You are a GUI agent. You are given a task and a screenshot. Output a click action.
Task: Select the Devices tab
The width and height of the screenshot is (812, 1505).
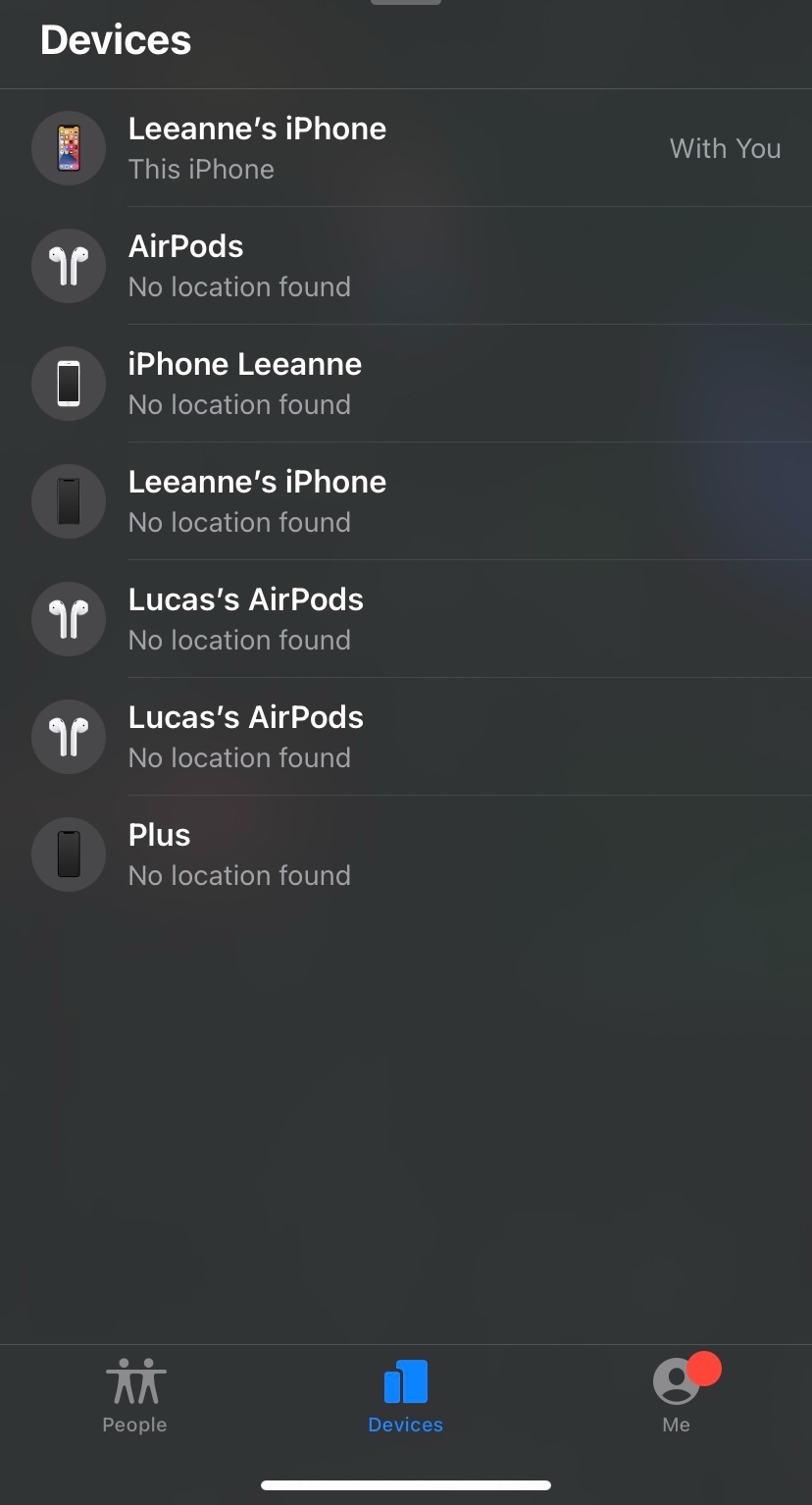tap(405, 1394)
